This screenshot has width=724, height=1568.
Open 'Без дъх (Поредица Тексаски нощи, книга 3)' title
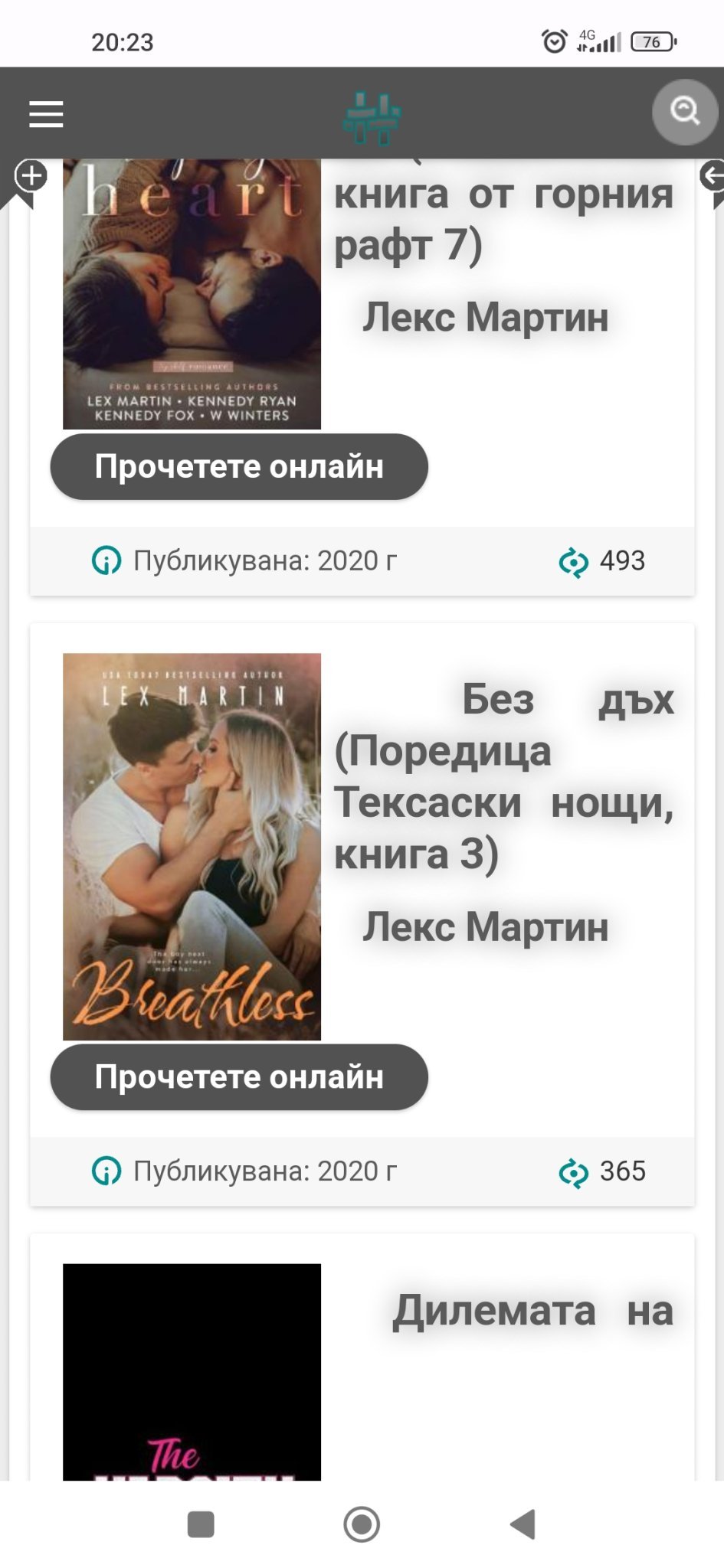(503, 776)
